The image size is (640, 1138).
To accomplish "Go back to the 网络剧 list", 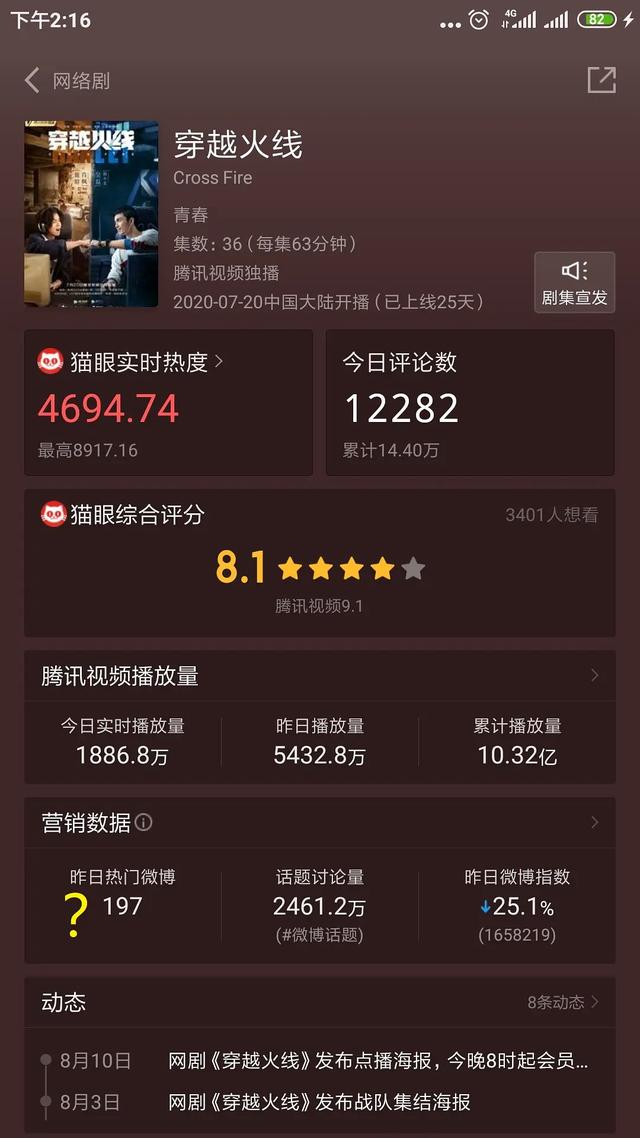I will [34, 81].
